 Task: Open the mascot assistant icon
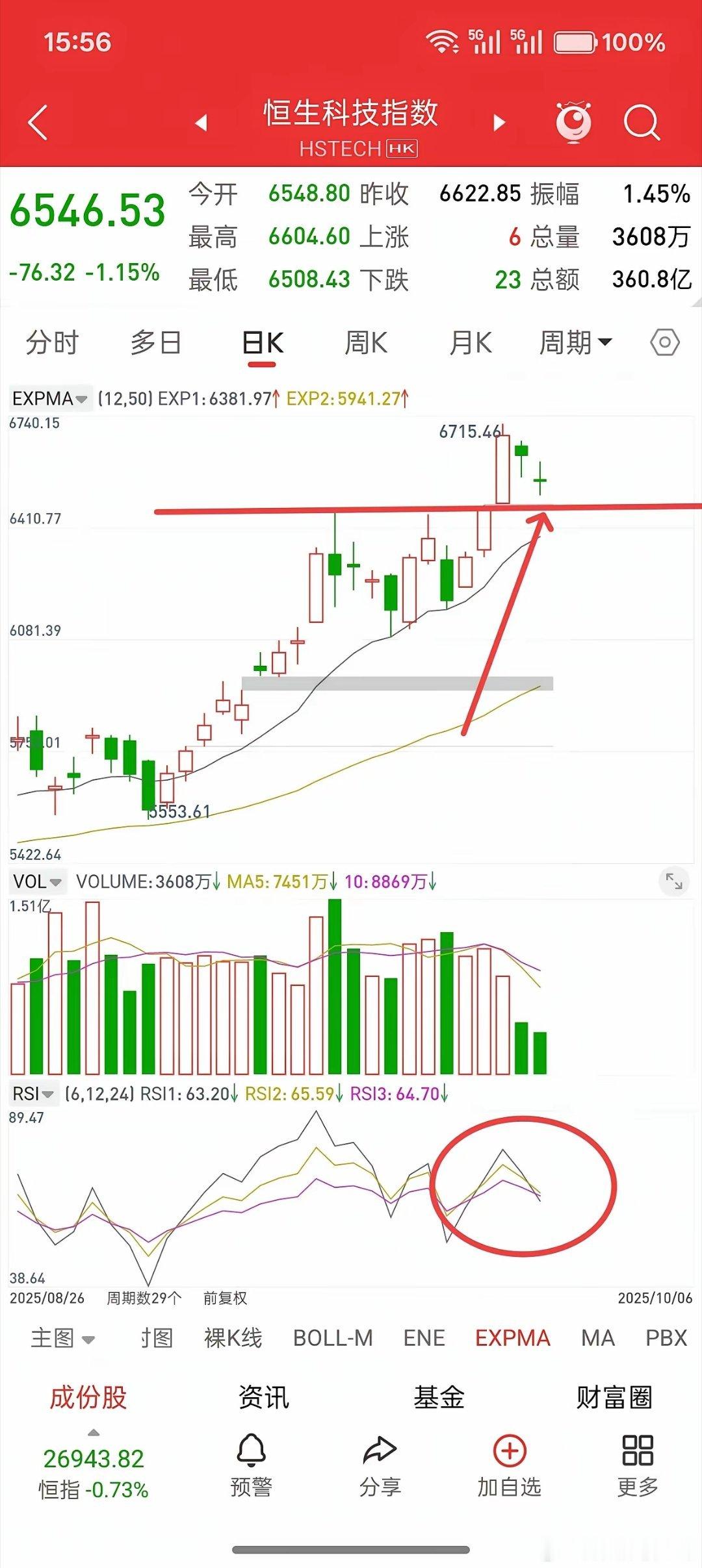573,122
